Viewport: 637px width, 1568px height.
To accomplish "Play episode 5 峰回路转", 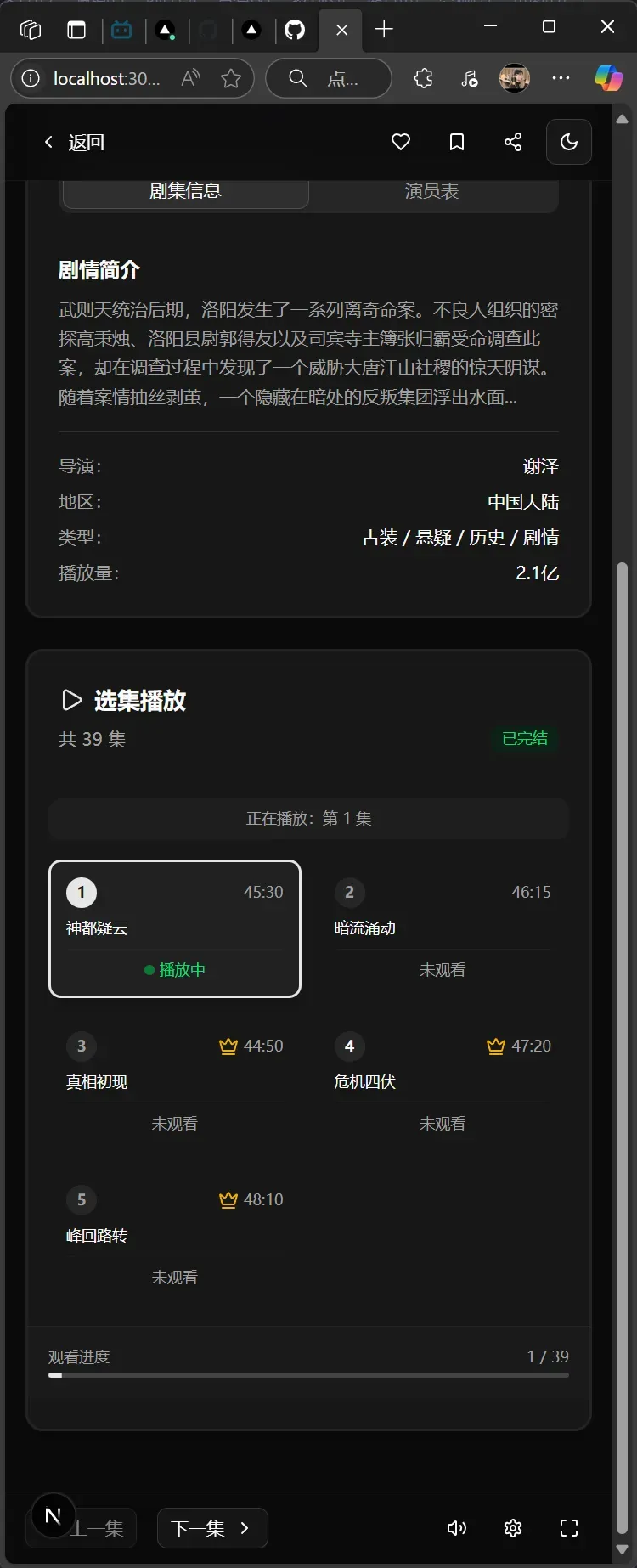I will (175, 1235).
